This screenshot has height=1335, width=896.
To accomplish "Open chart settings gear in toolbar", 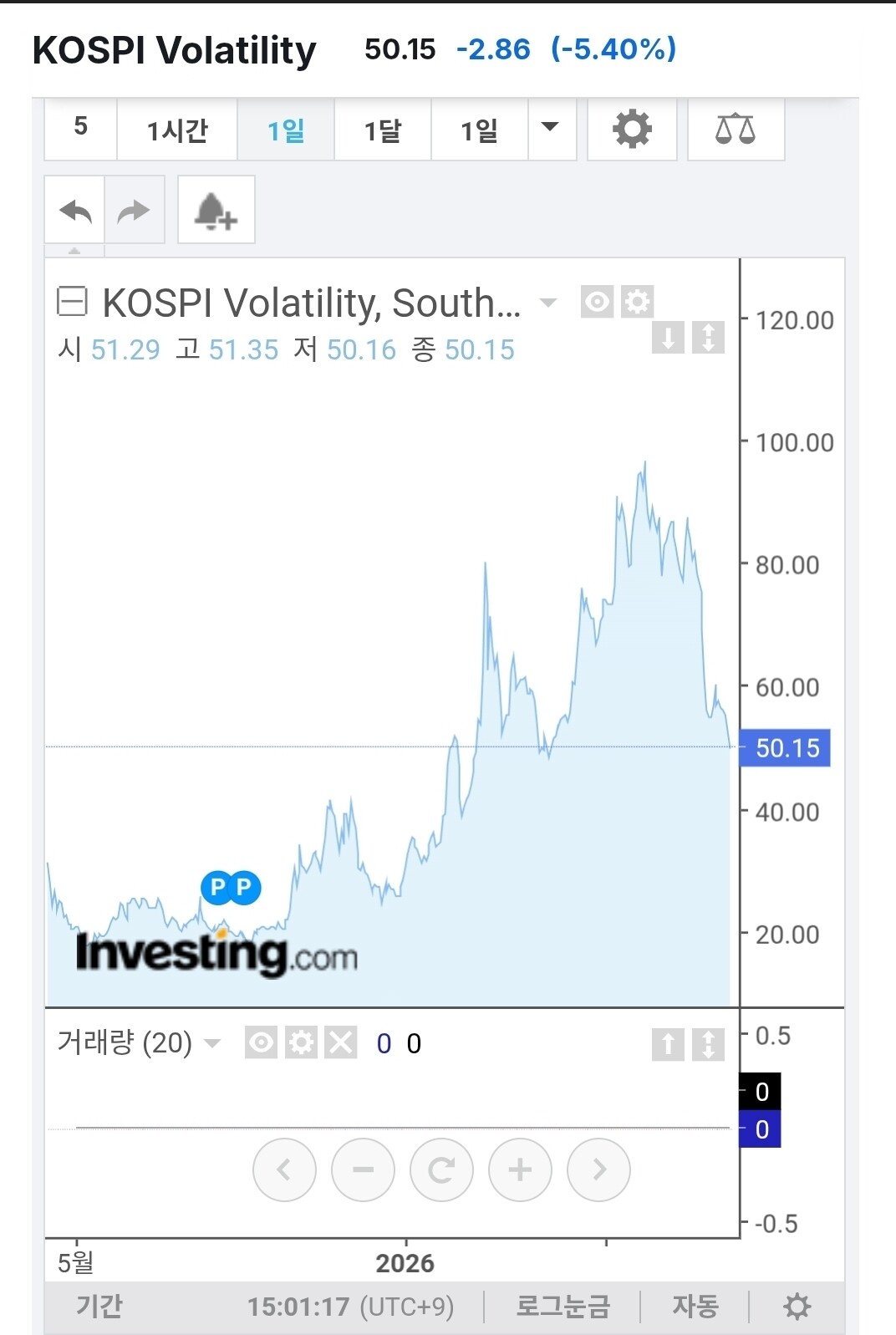I will 632,129.
